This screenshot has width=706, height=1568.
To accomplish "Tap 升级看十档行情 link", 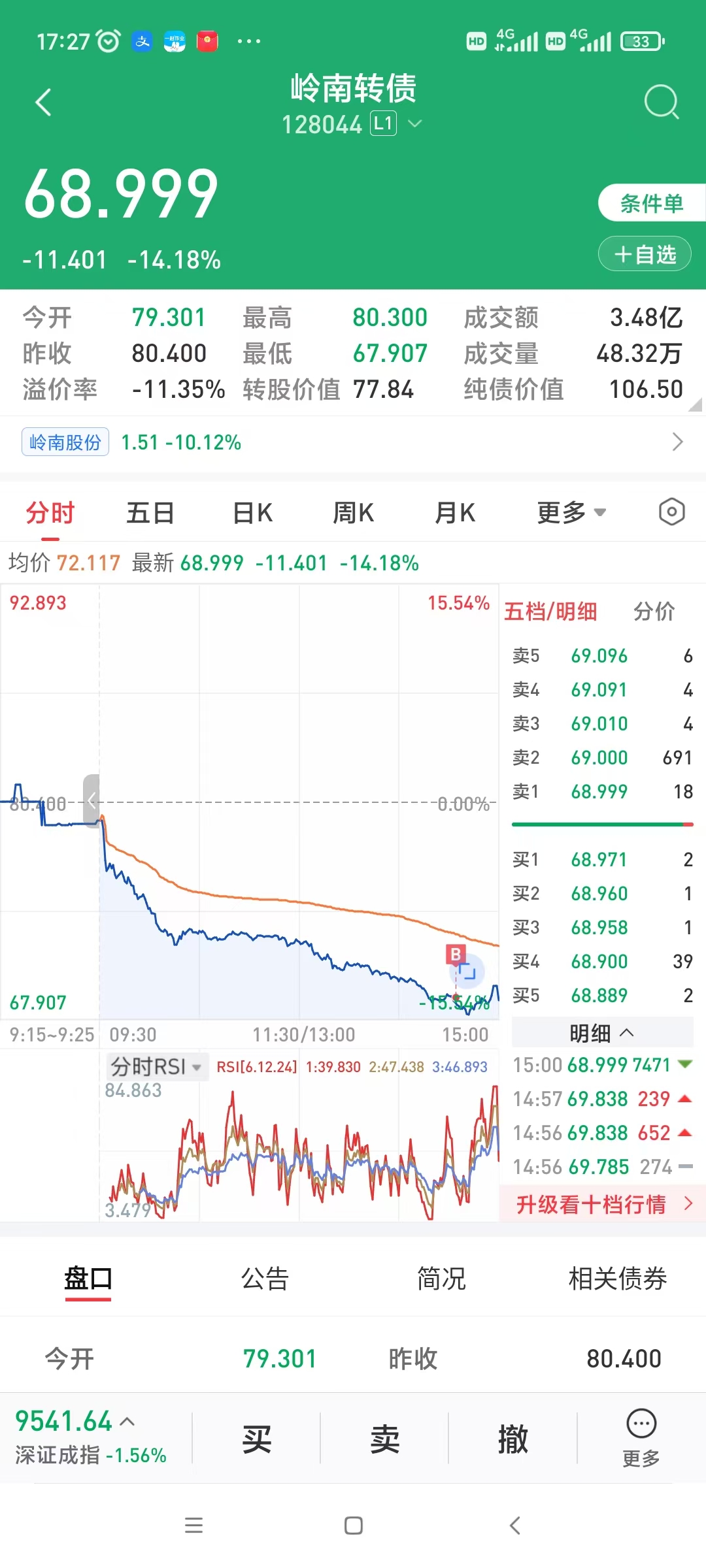I will pos(601,1204).
